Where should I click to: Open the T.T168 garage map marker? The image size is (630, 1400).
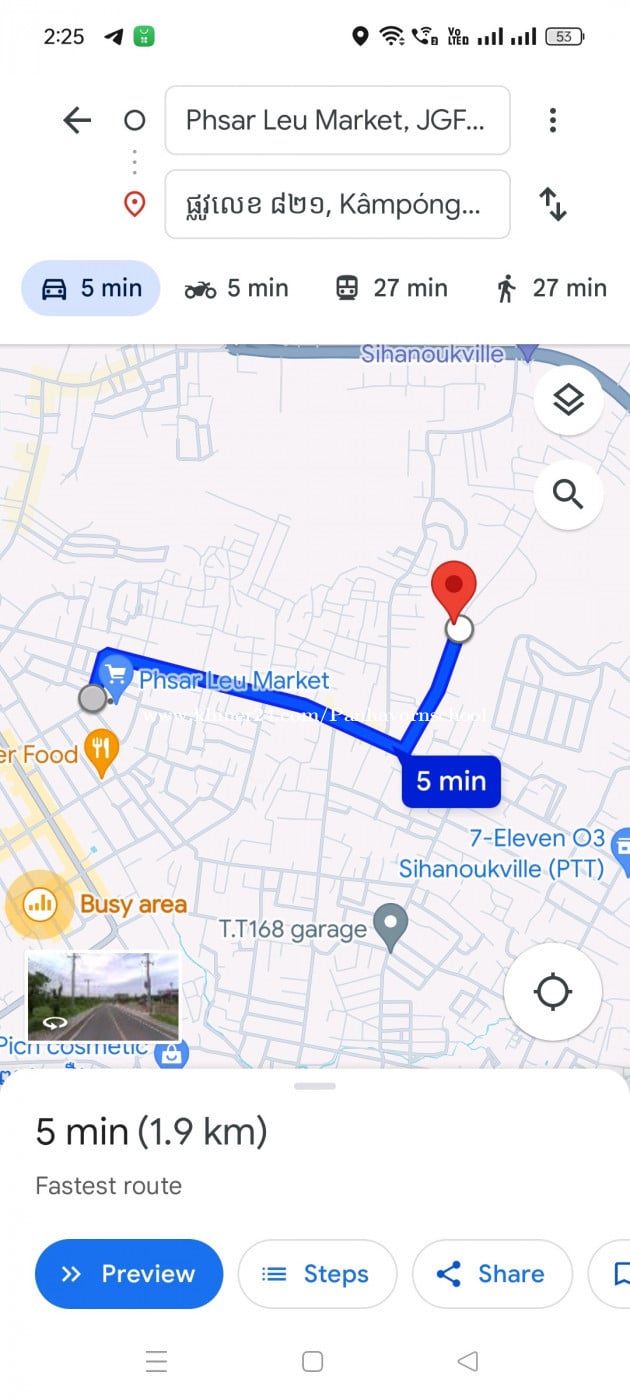[x=390, y=927]
